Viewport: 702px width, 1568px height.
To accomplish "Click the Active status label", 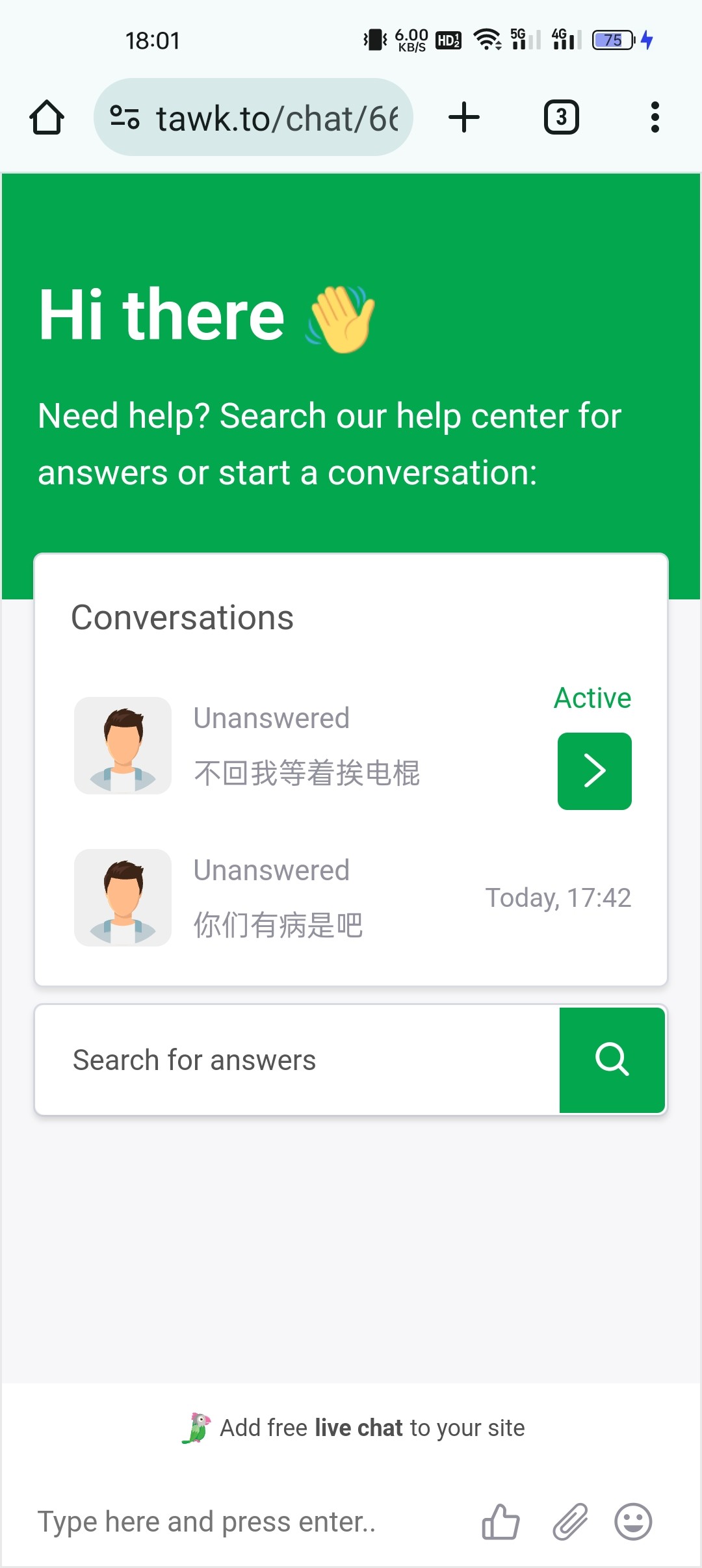I will (591, 698).
